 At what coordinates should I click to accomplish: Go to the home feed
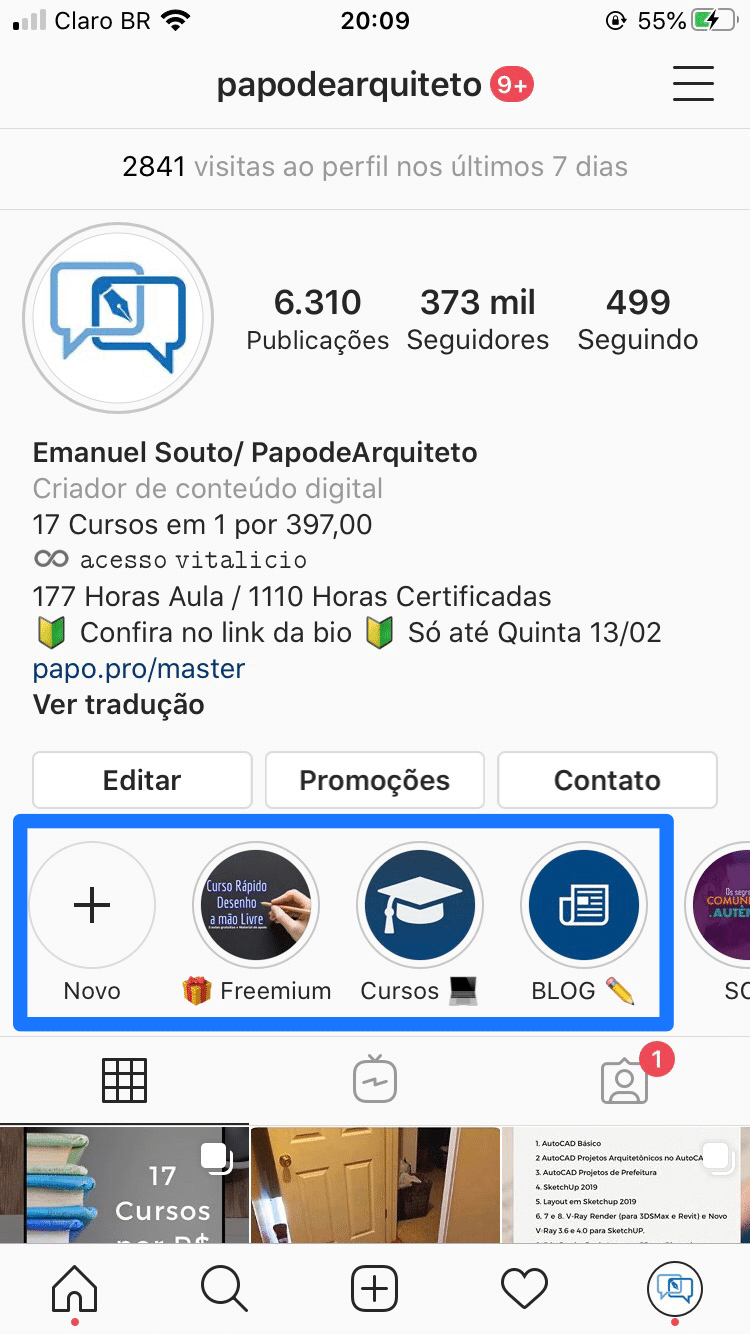(x=75, y=1289)
